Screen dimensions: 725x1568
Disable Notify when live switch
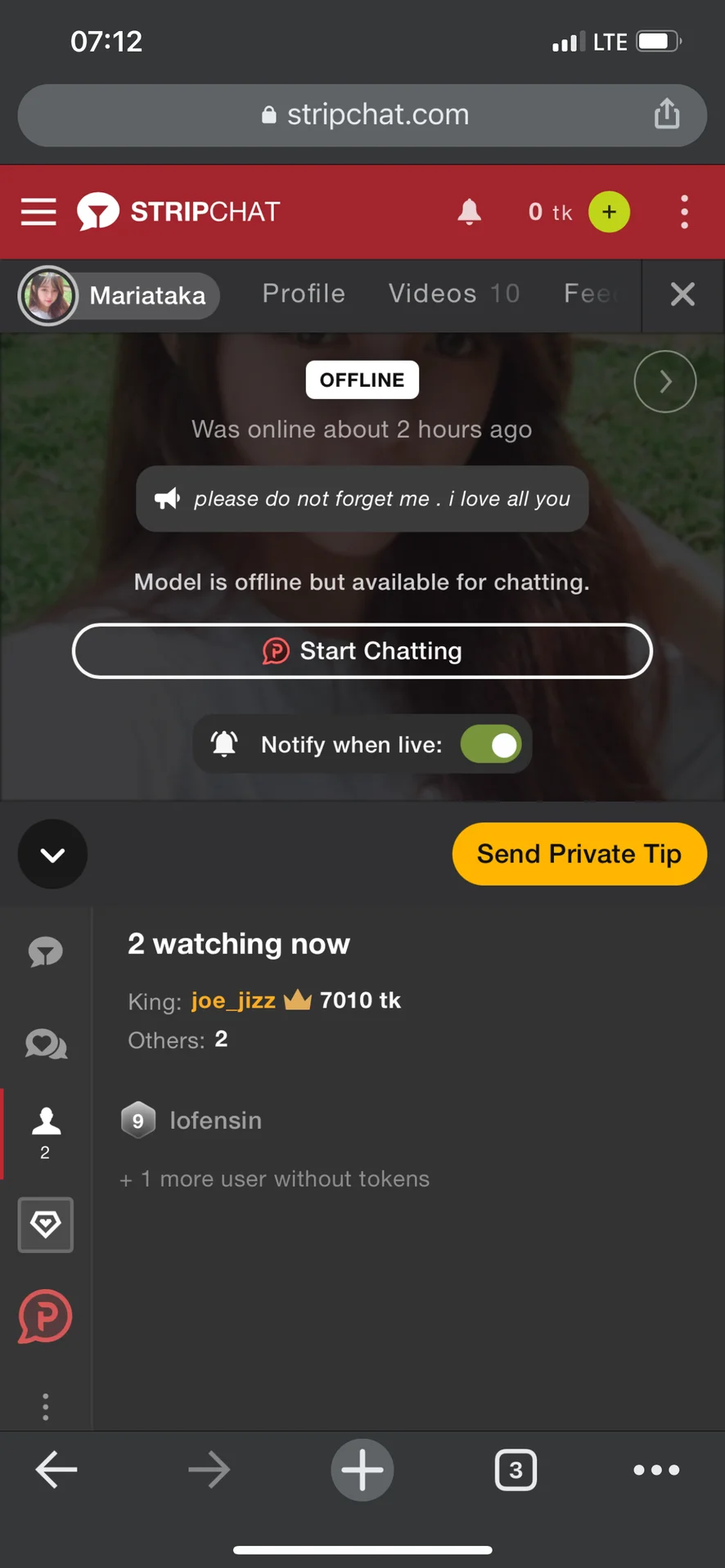coord(491,744)
